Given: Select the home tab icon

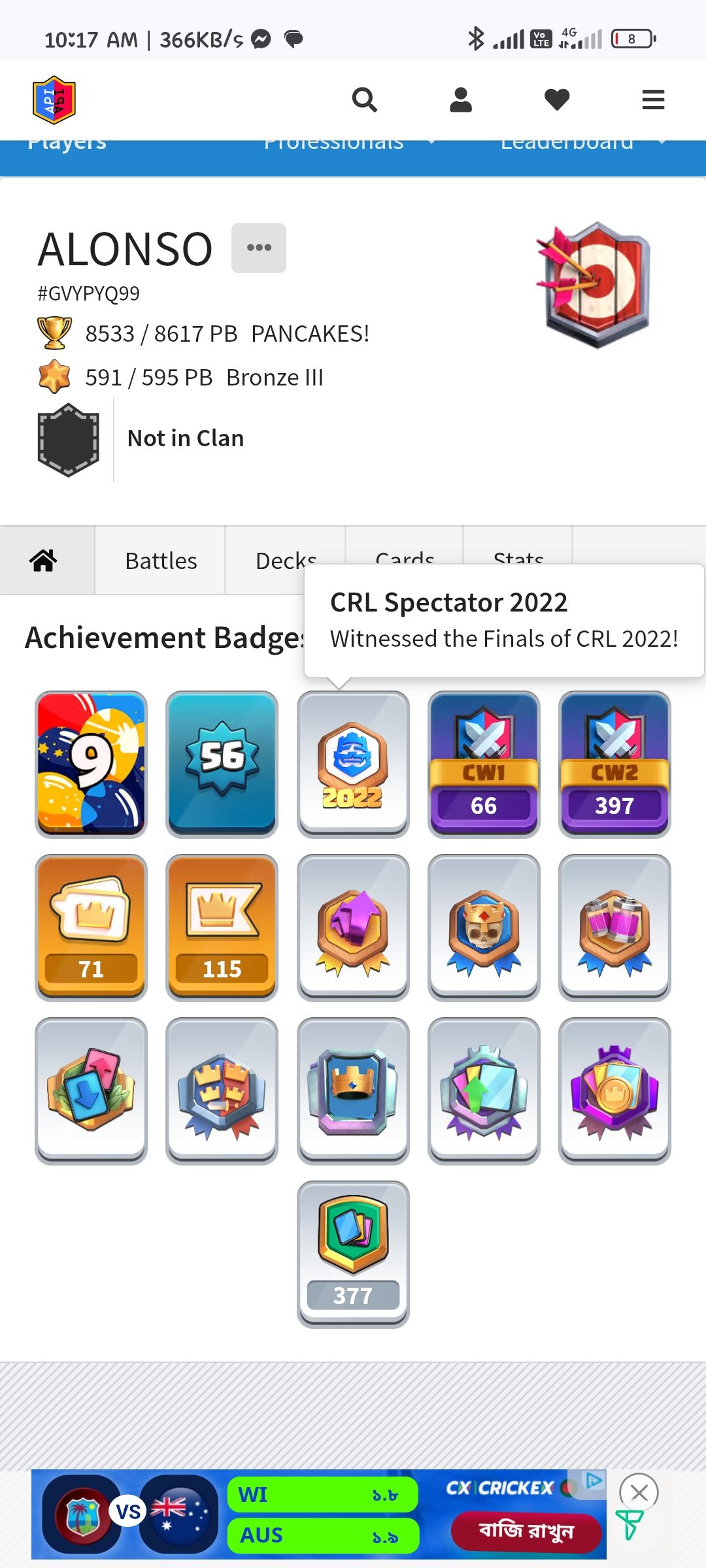Looking at the screenshot, I should point(44,561).
